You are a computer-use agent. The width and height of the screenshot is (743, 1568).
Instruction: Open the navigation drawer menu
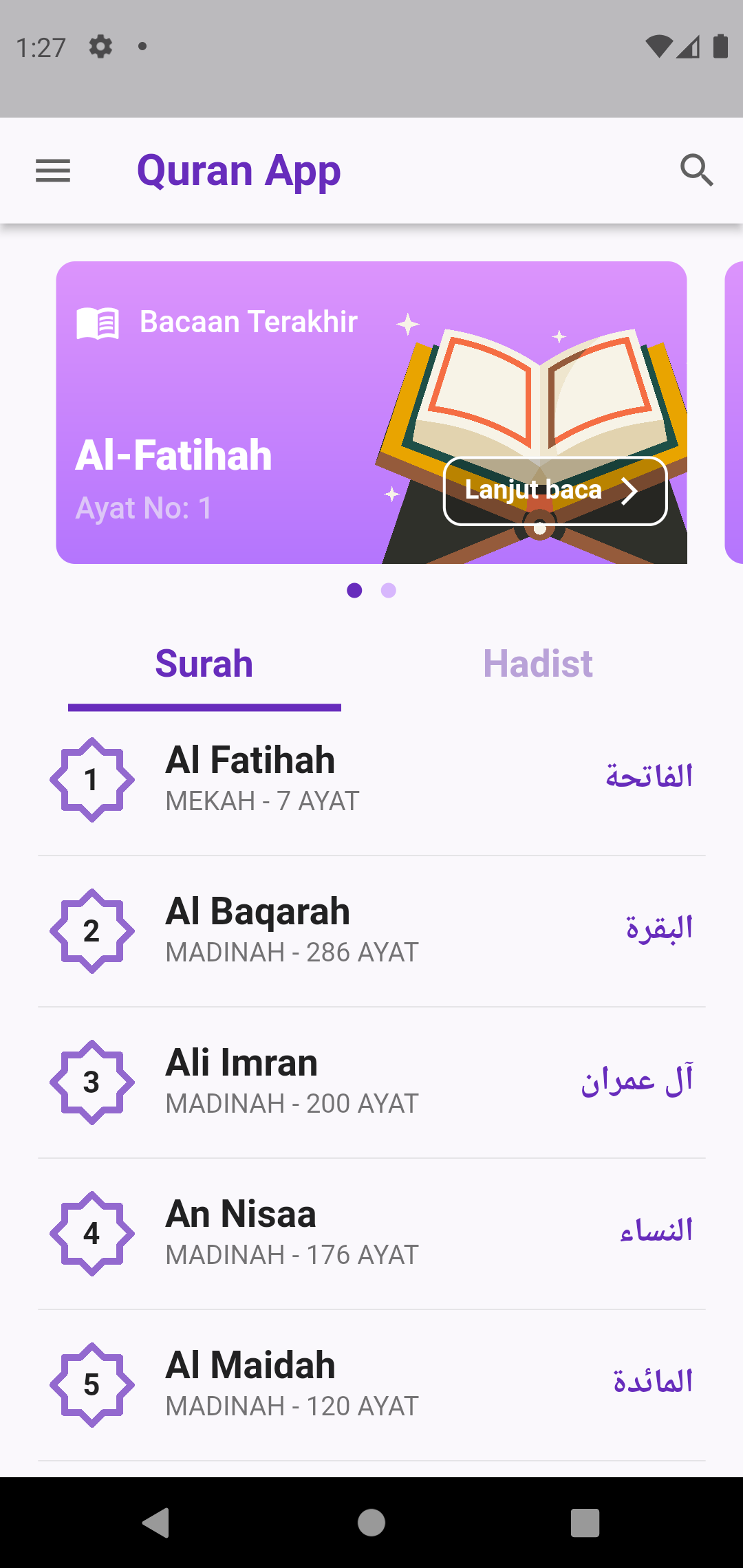52,171
